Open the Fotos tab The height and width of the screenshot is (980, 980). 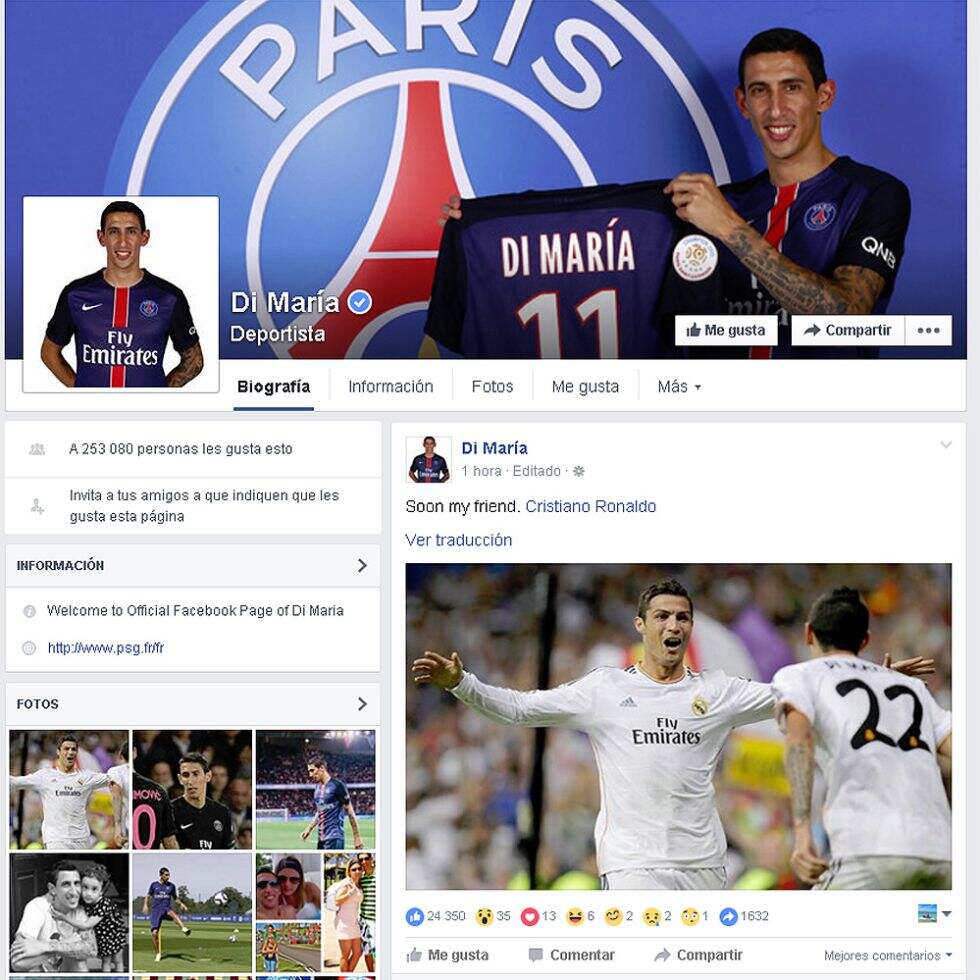click(492, 387)
